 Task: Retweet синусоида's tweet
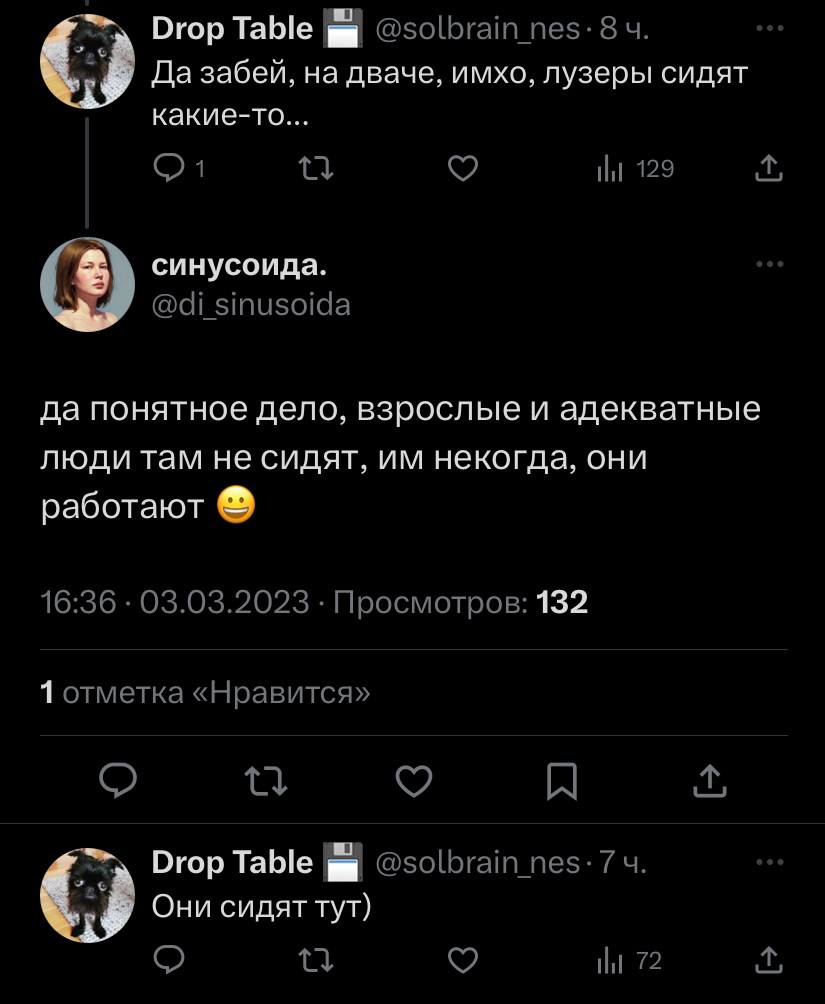click(266, 781)
